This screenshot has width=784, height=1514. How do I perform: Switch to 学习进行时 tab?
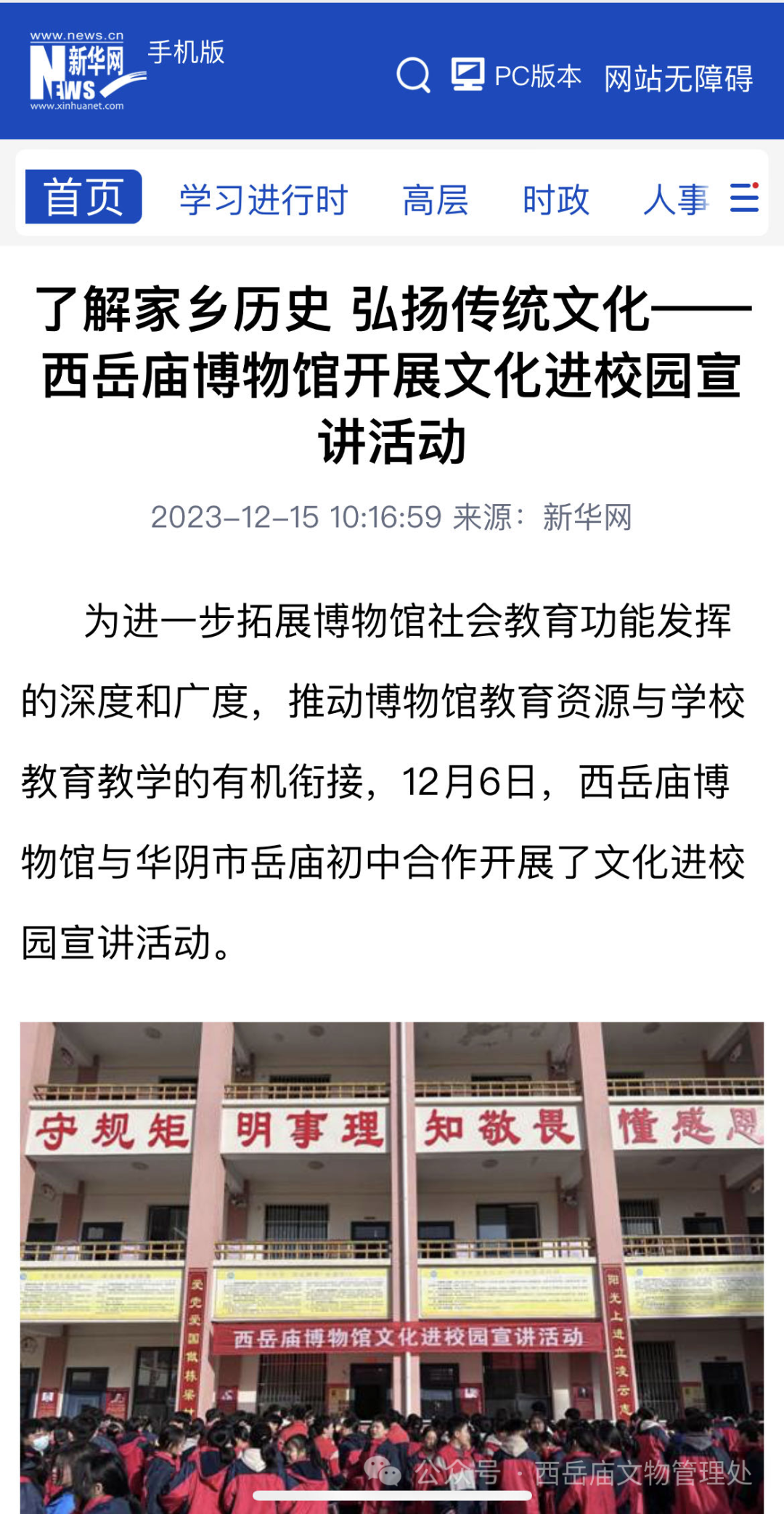264,200
